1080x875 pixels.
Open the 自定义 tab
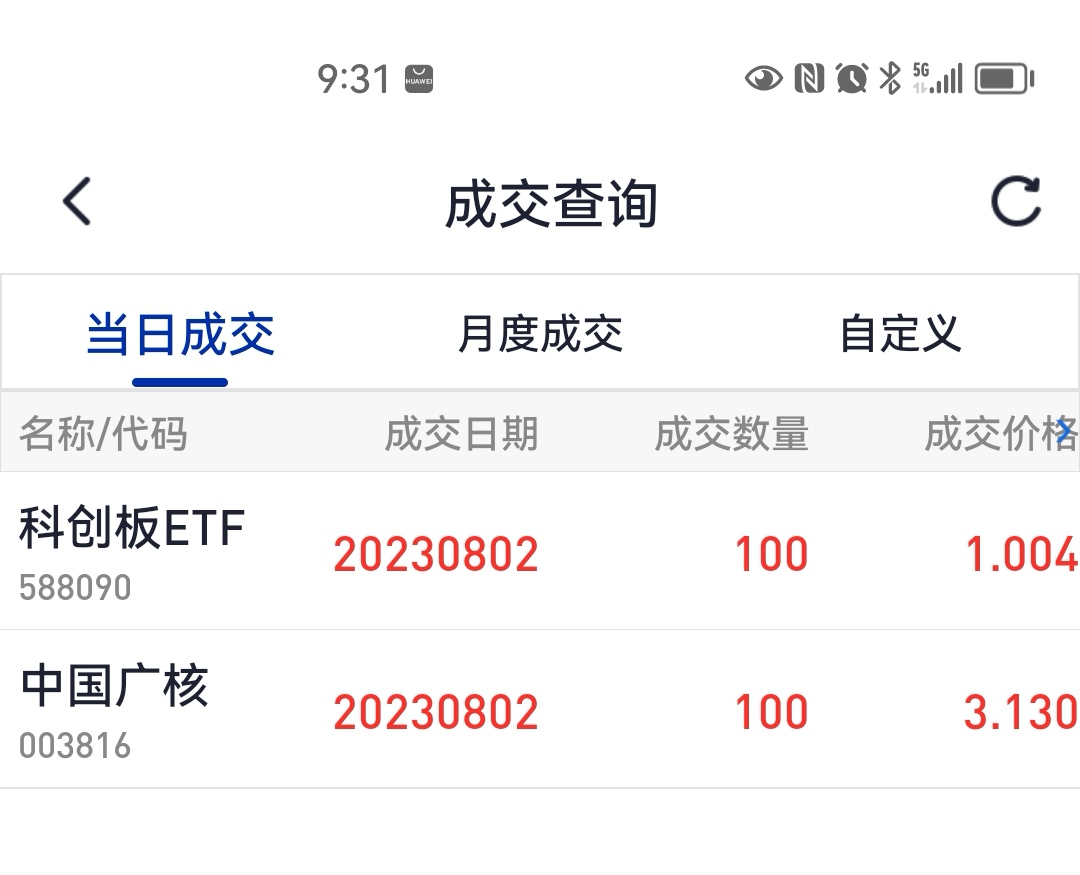click(x=900, y=335)
